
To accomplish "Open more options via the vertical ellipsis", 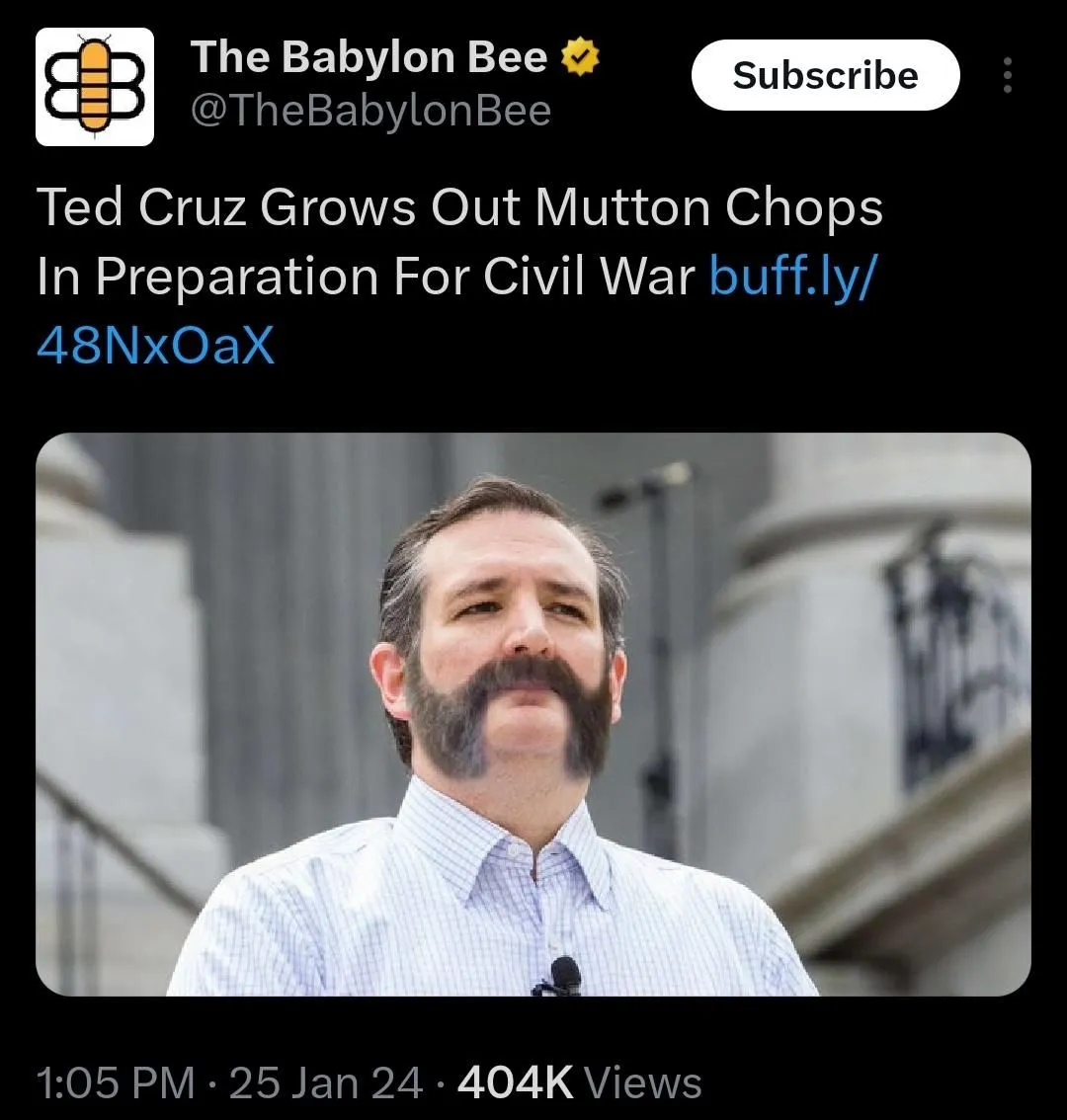I will click(1006, 77).
